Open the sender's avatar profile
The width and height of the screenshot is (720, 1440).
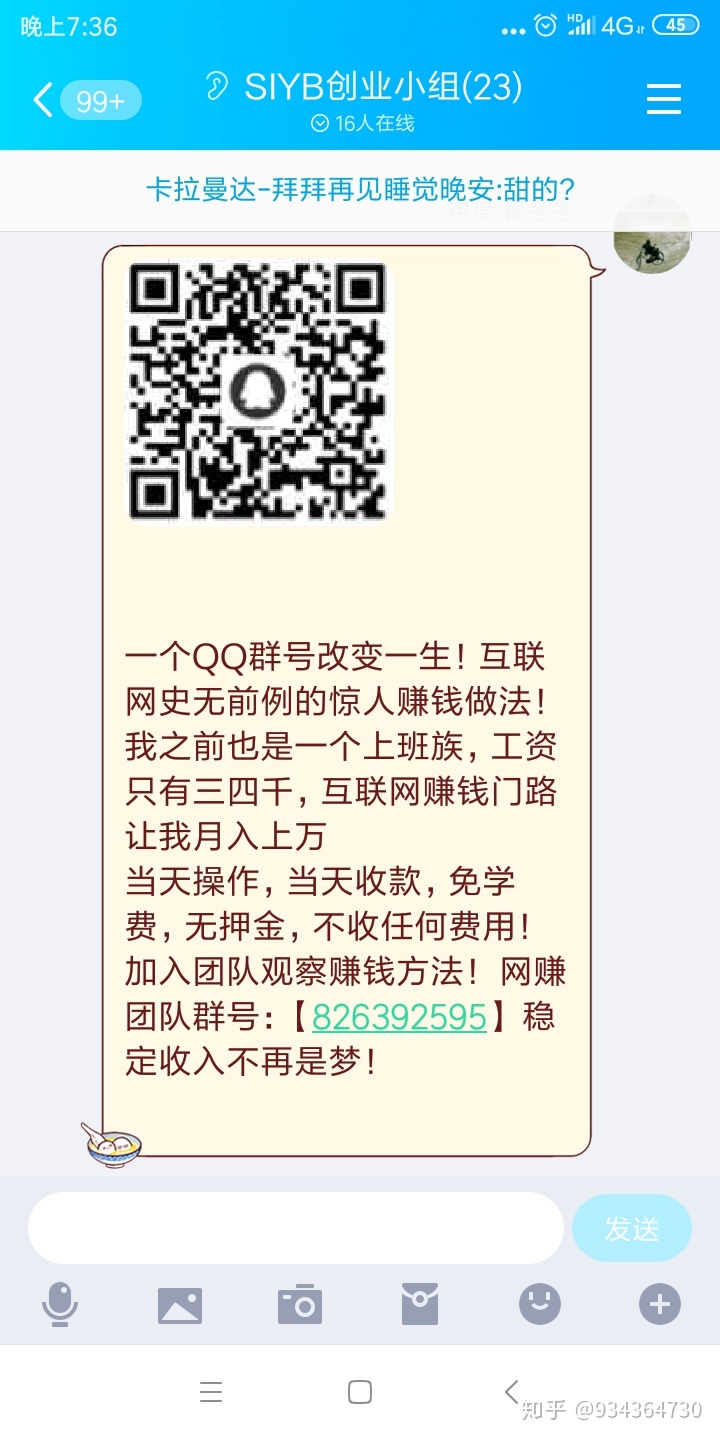pos(652,234)
